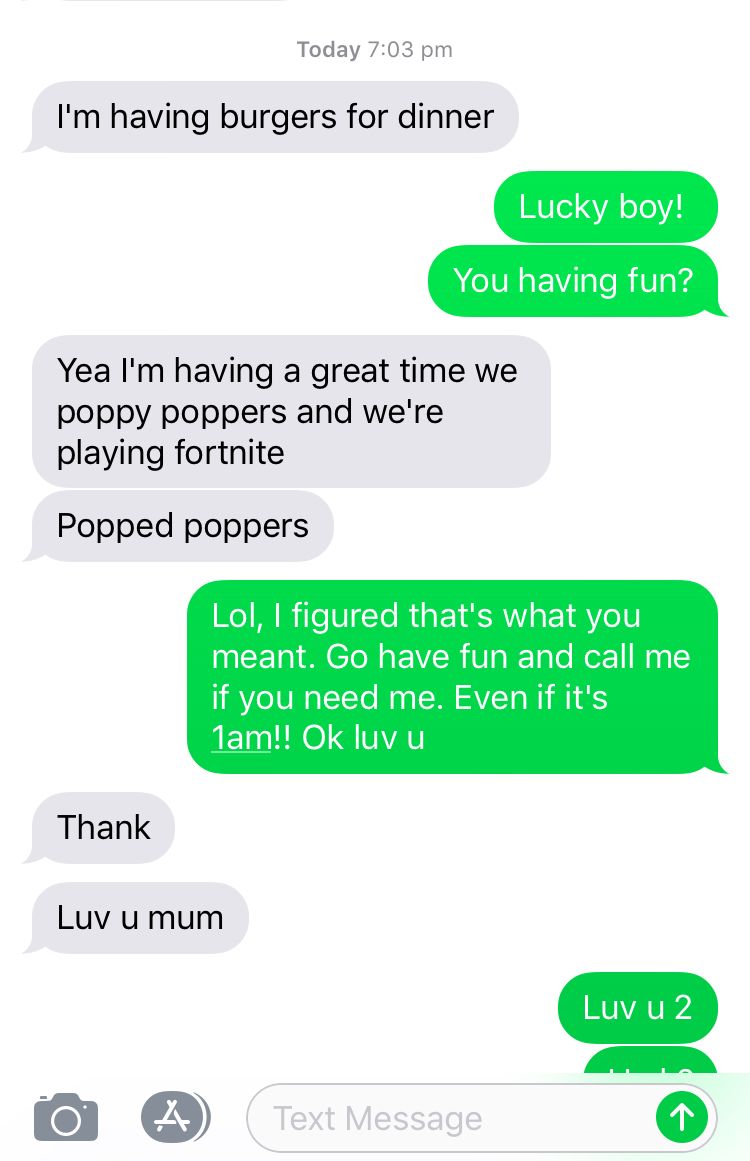This screenshot has width=750, height=1161.
Task: Send the message with the green arrow
Action: [x=682, y=1117]
